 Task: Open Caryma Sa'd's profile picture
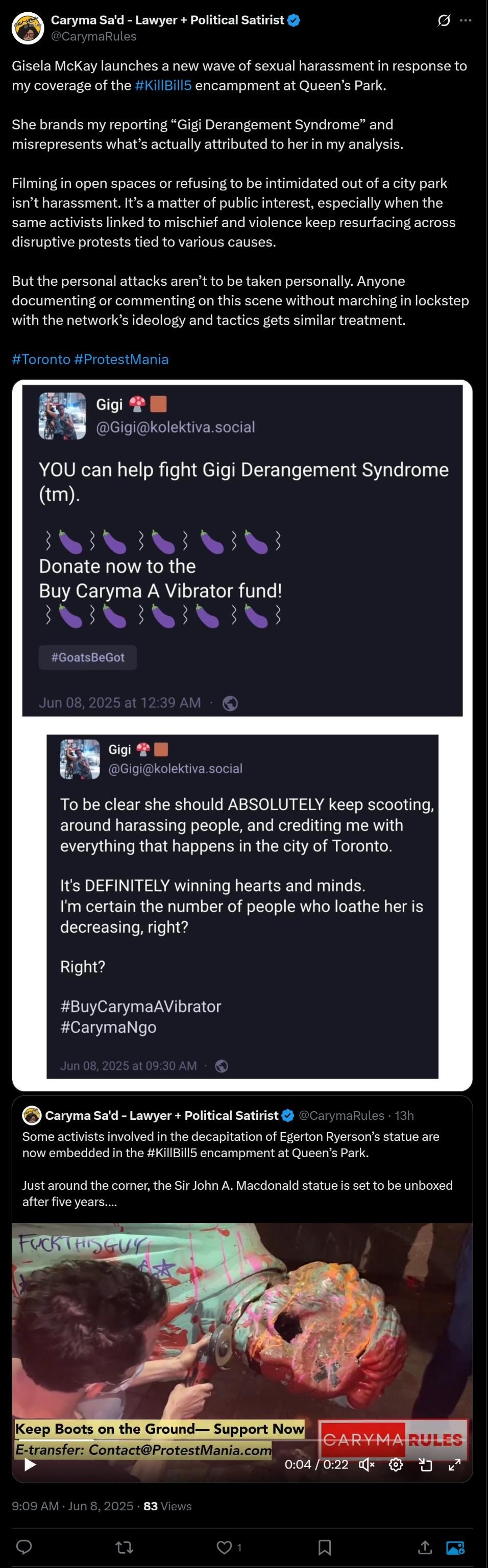click(x=28, y=28)
